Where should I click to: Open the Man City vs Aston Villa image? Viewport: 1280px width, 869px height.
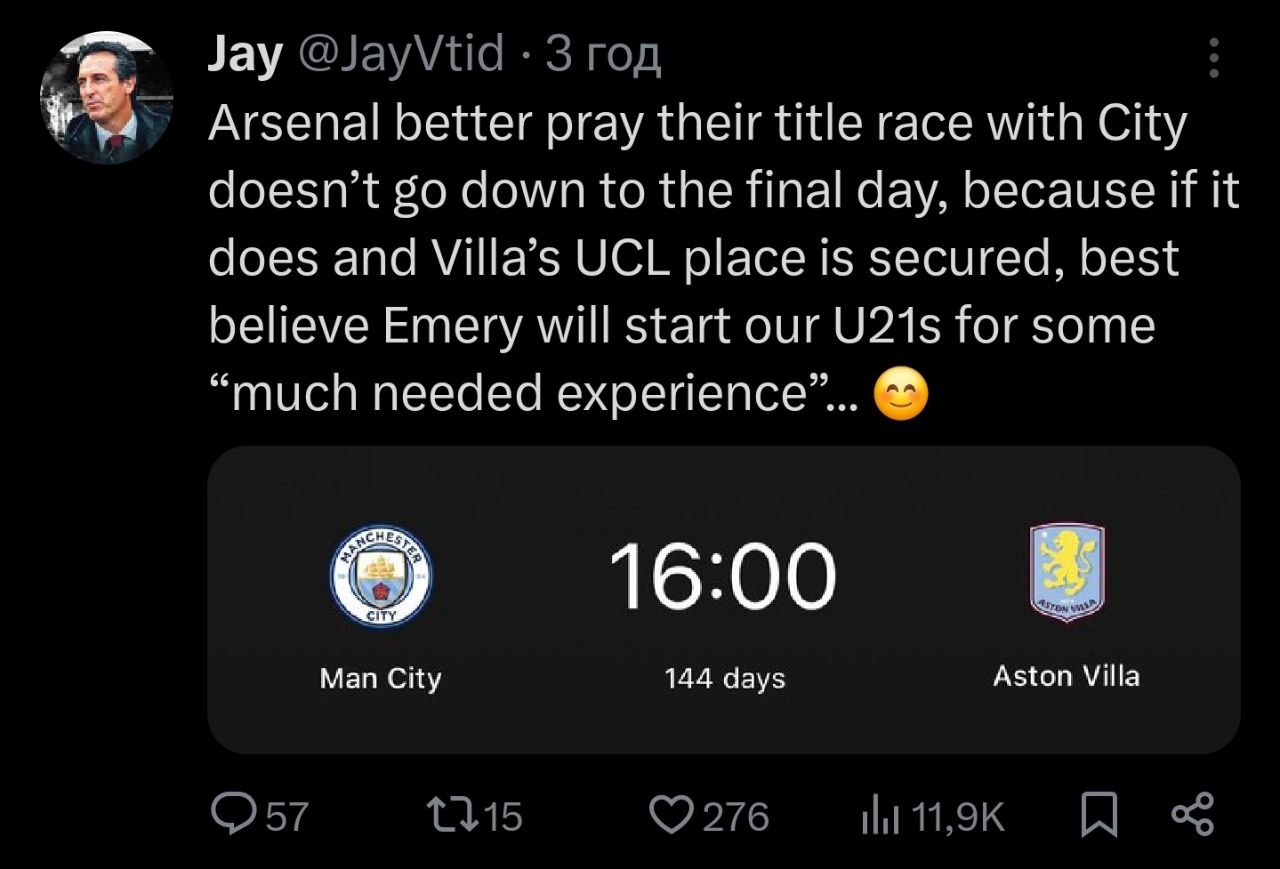coord(723,600)
